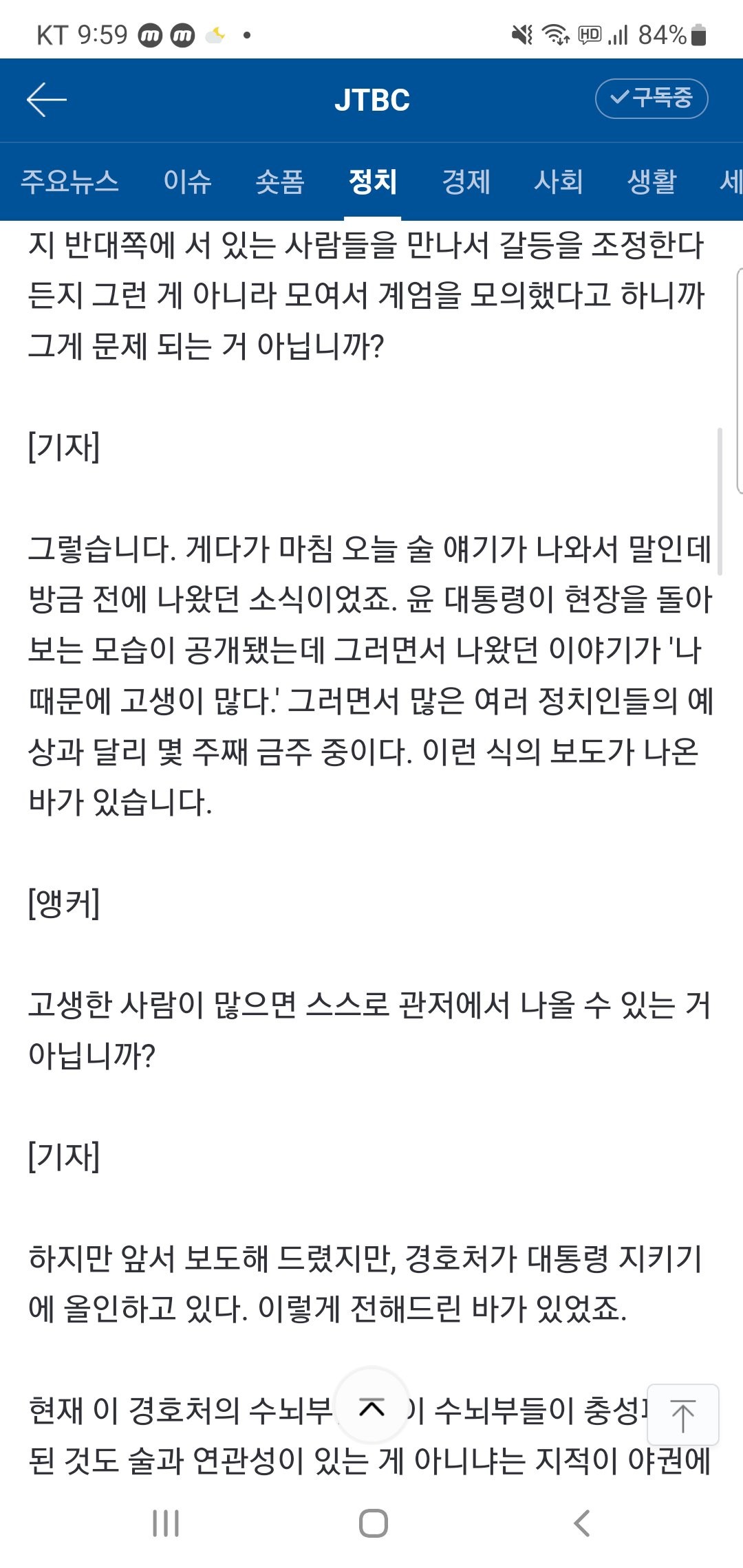Select the 숏폼 tab
Viewport: 743px width, 1568px height.
pos(279,182)
